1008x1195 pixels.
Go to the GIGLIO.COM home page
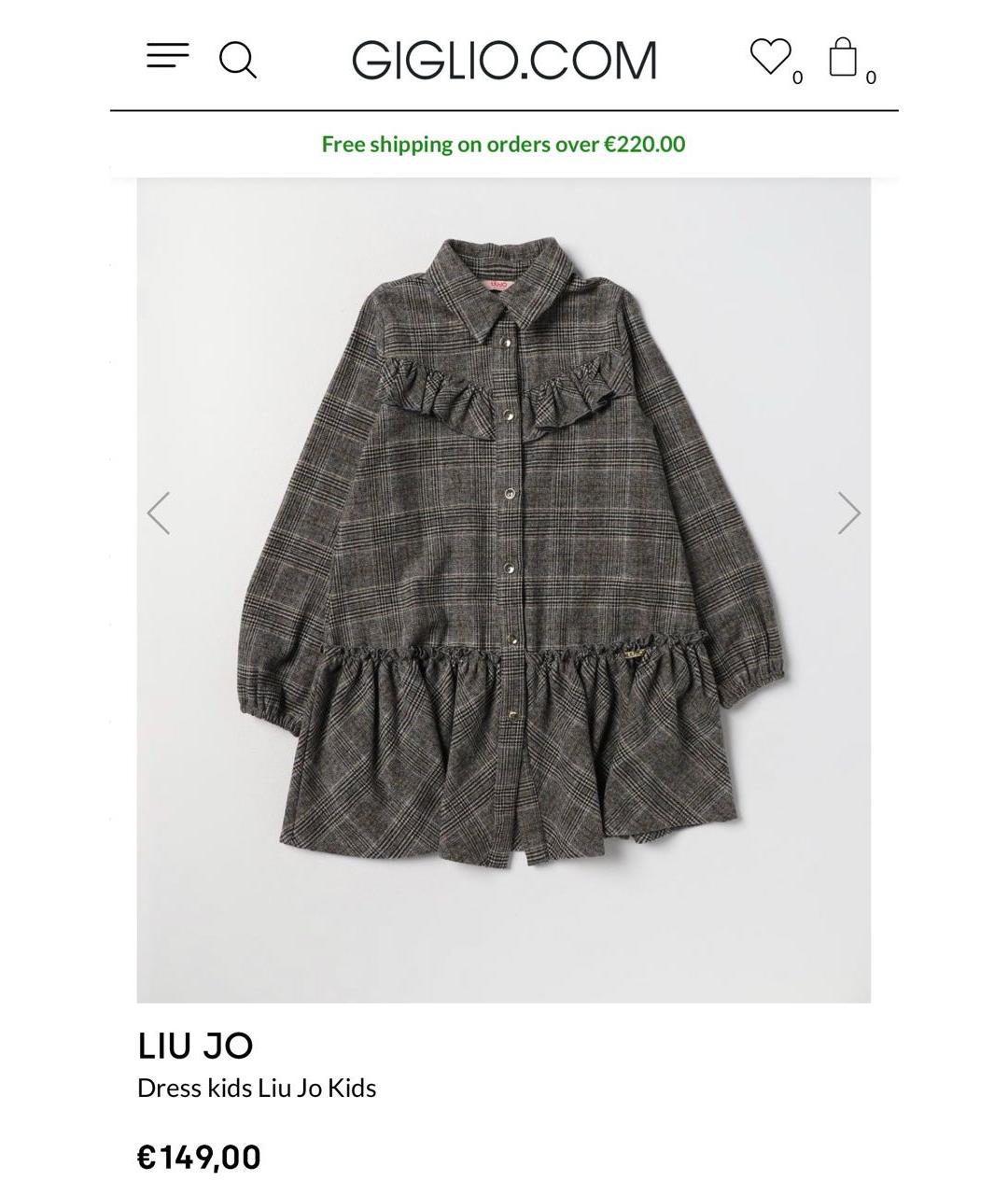coord(504,60)
